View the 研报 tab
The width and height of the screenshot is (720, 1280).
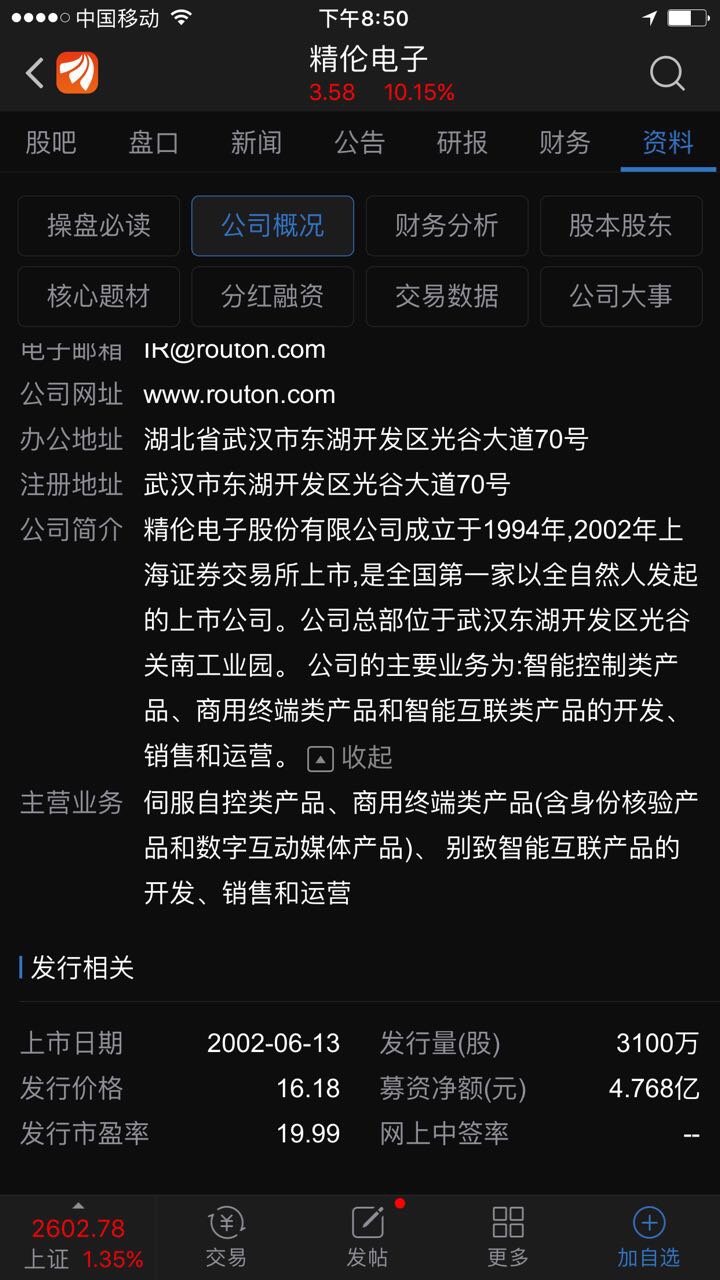tap(462, 143)
